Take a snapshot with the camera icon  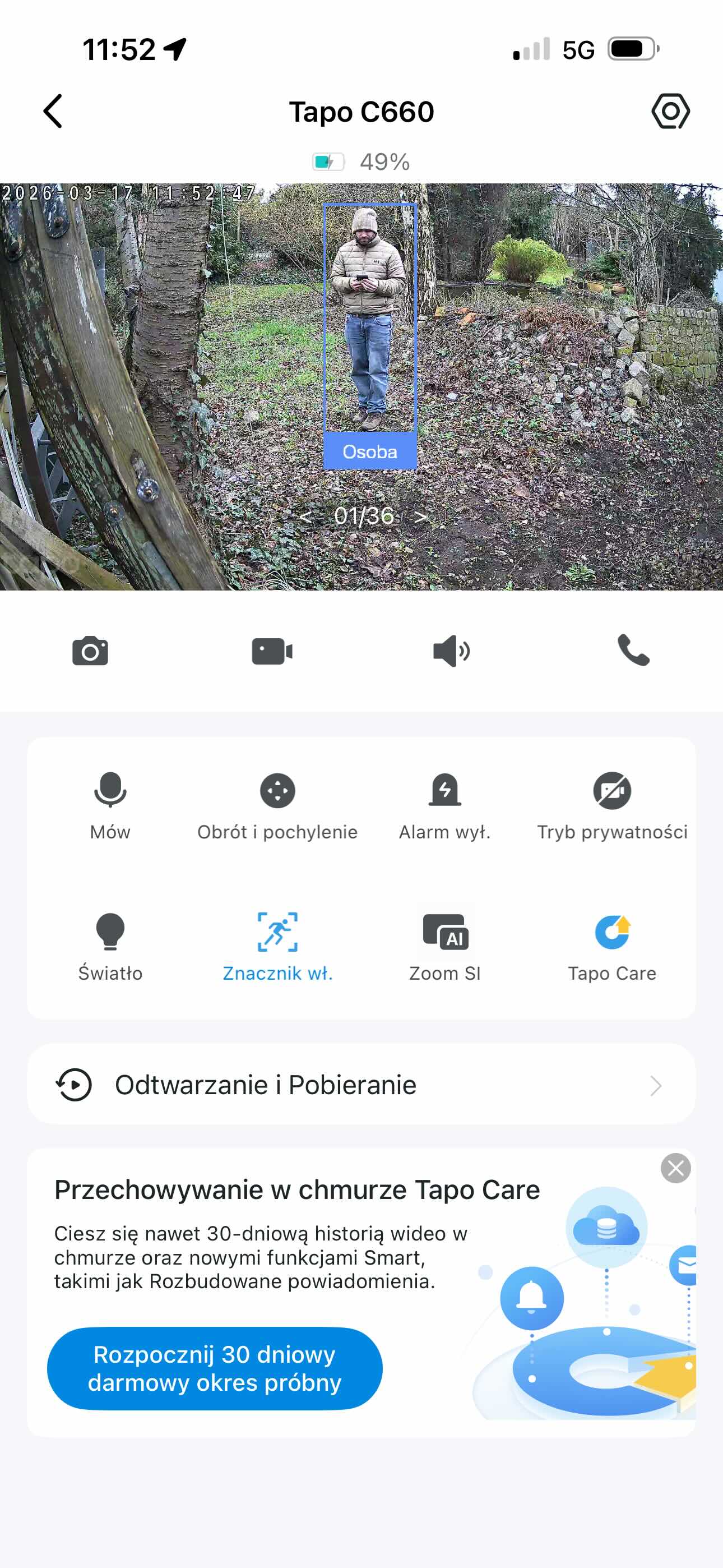tap(90, 651)
